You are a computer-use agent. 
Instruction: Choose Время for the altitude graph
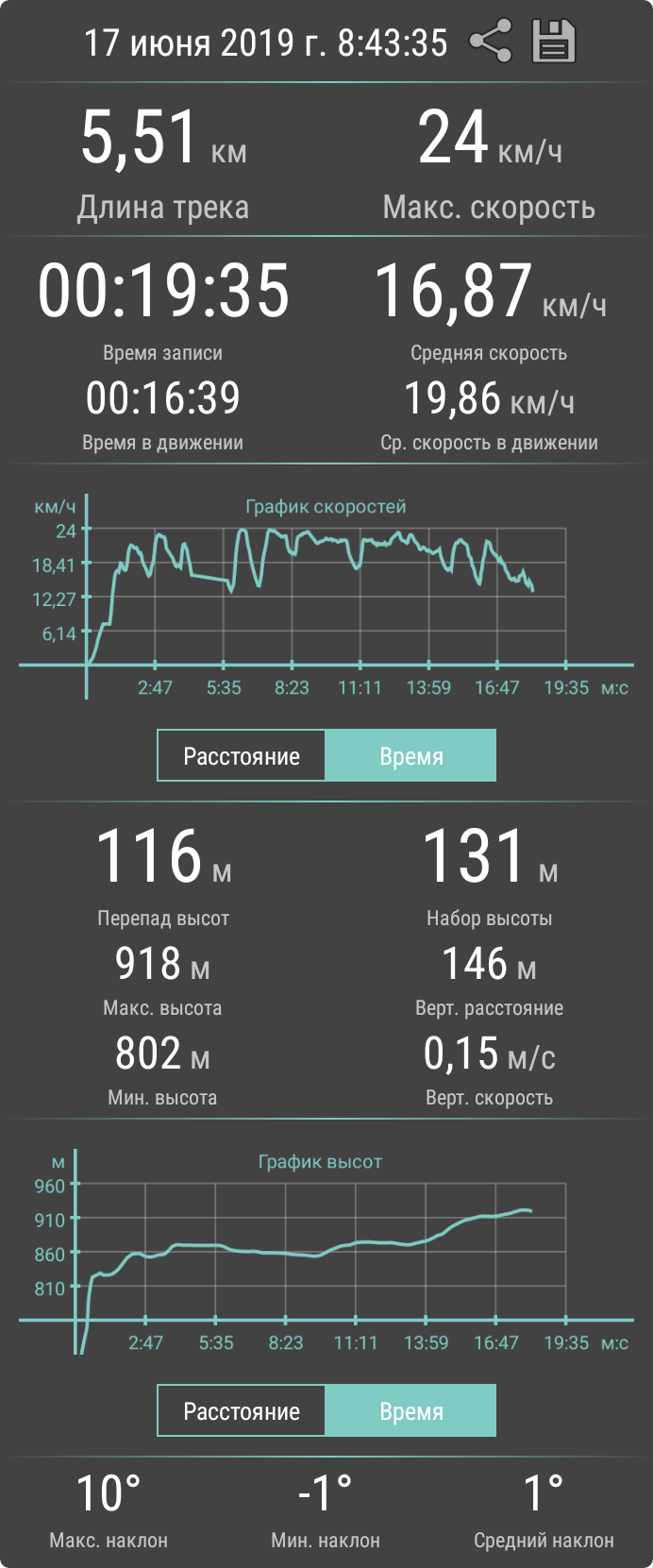pyautogui.click(x=410, y=1411)
